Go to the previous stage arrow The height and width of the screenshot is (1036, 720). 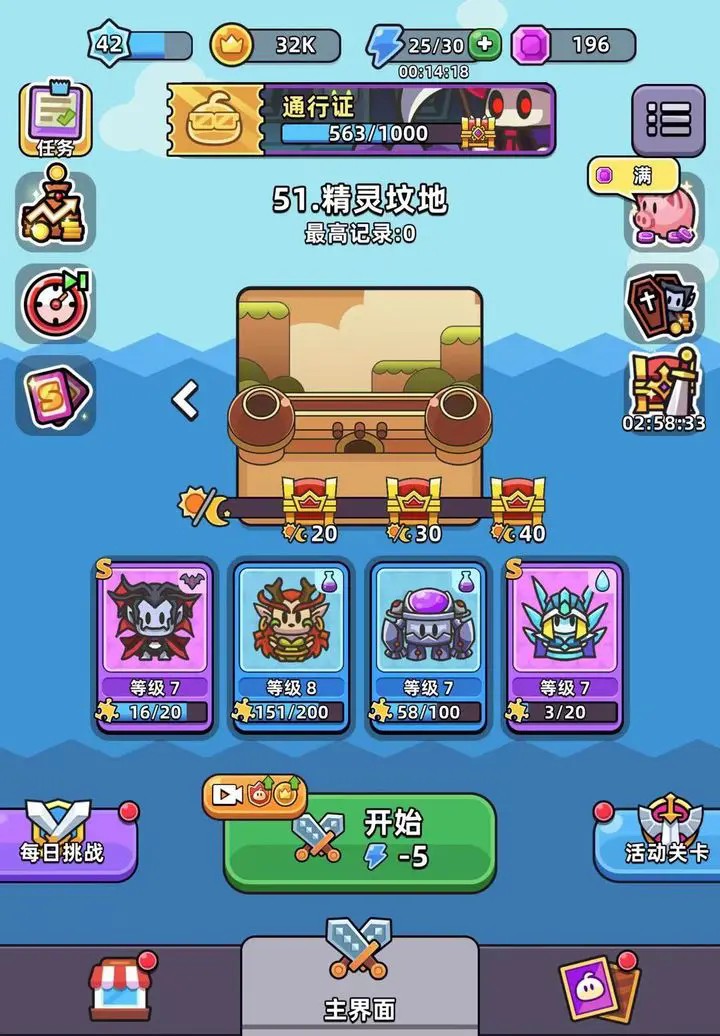(185, 400)
